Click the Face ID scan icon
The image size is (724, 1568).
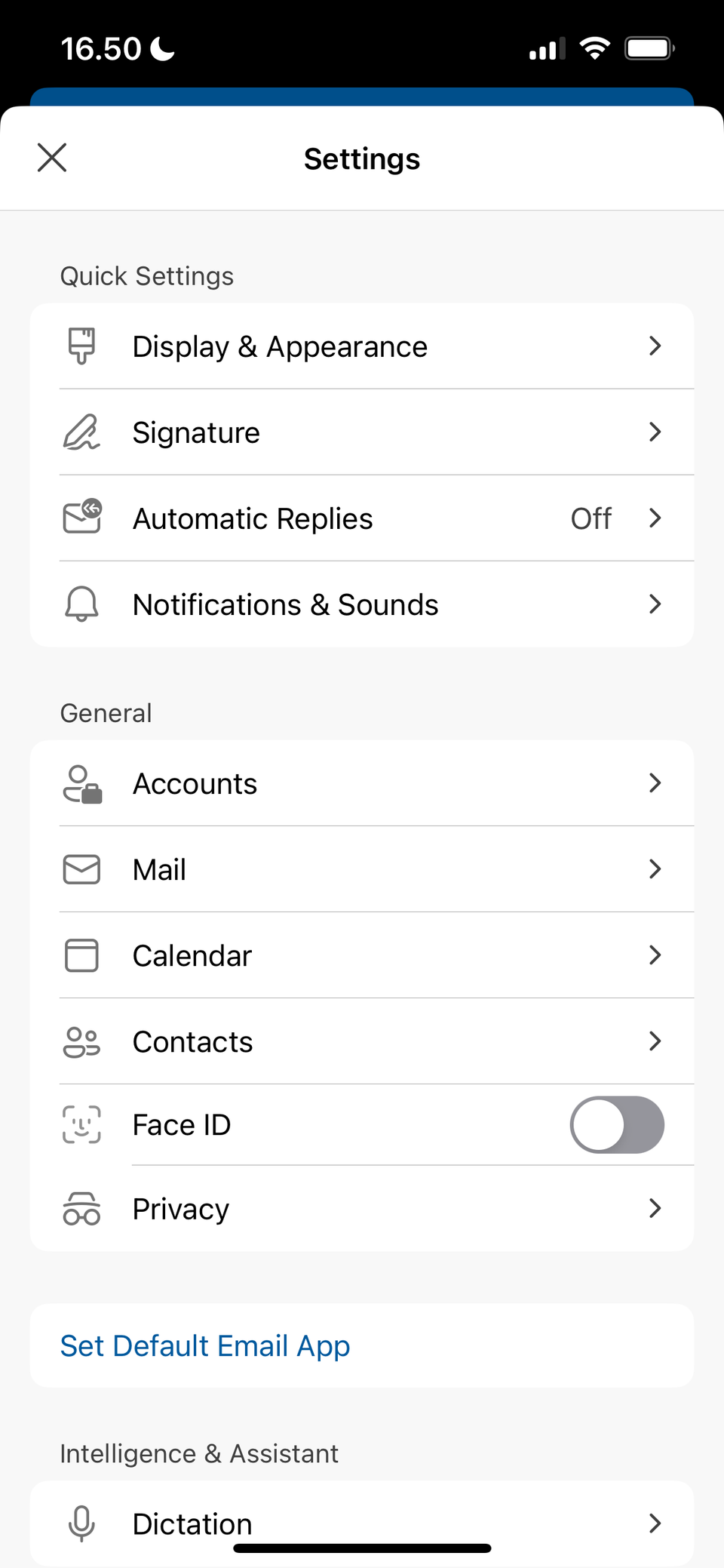click(81, 1124)
